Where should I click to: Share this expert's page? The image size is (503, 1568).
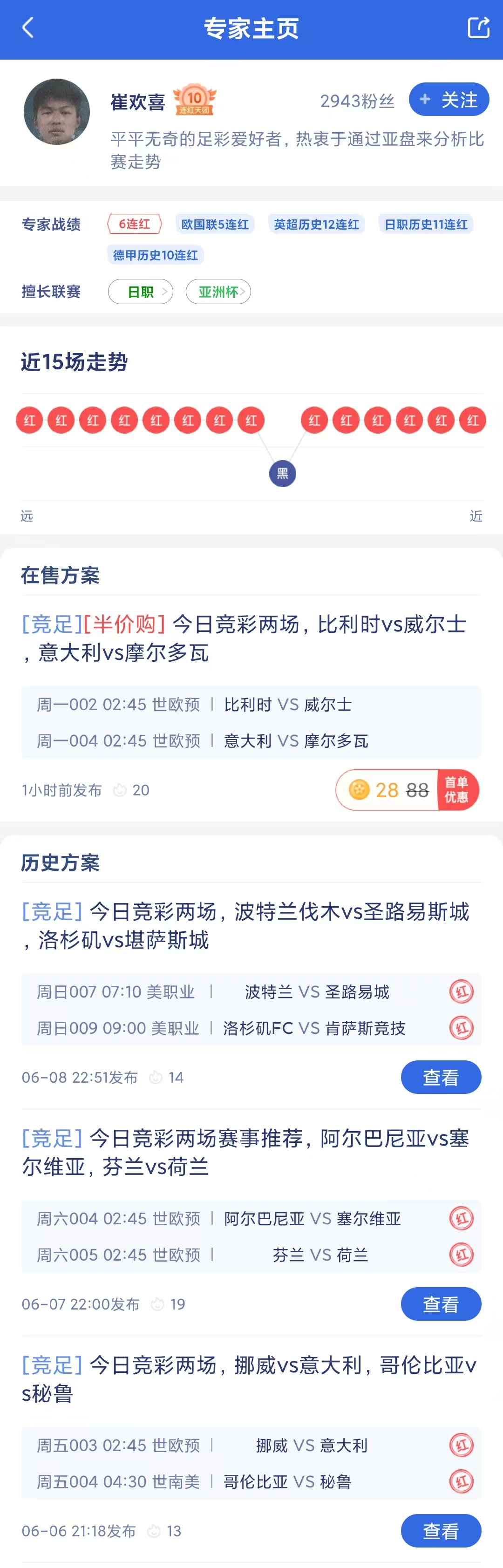coord(478,28)
